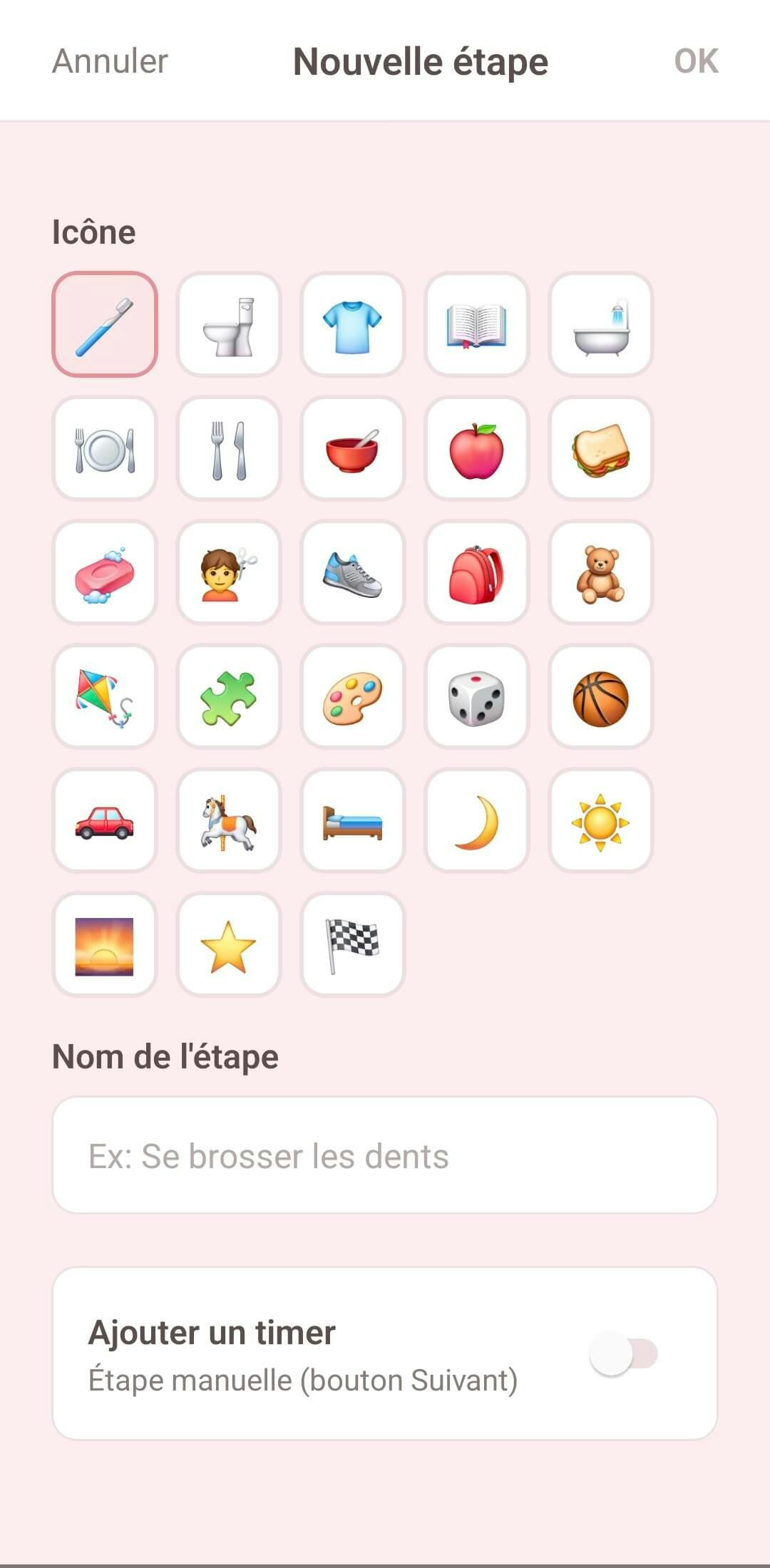Pick the red apple icon
Viewport: 770px width, 1568px height.
[476, 448]
